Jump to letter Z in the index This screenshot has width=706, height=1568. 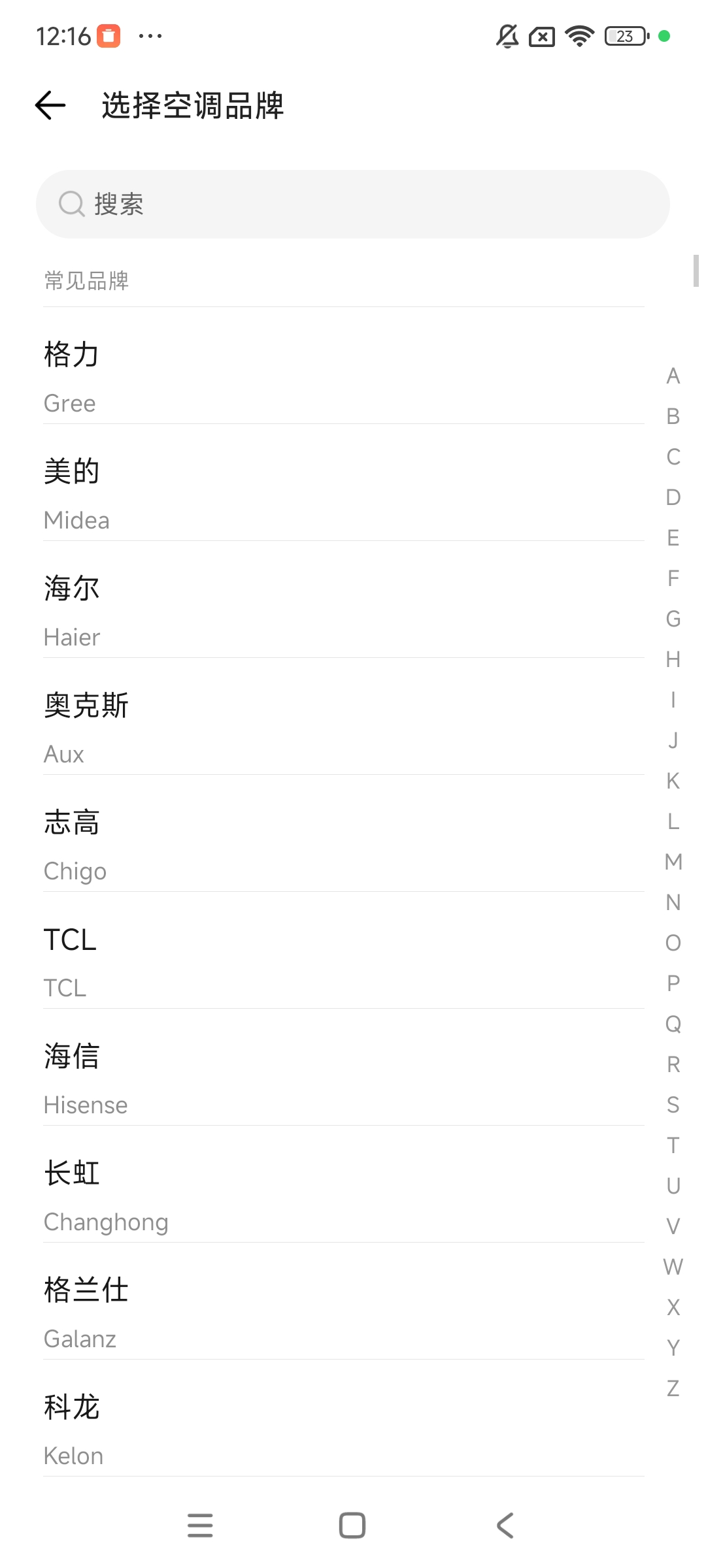673,1388
